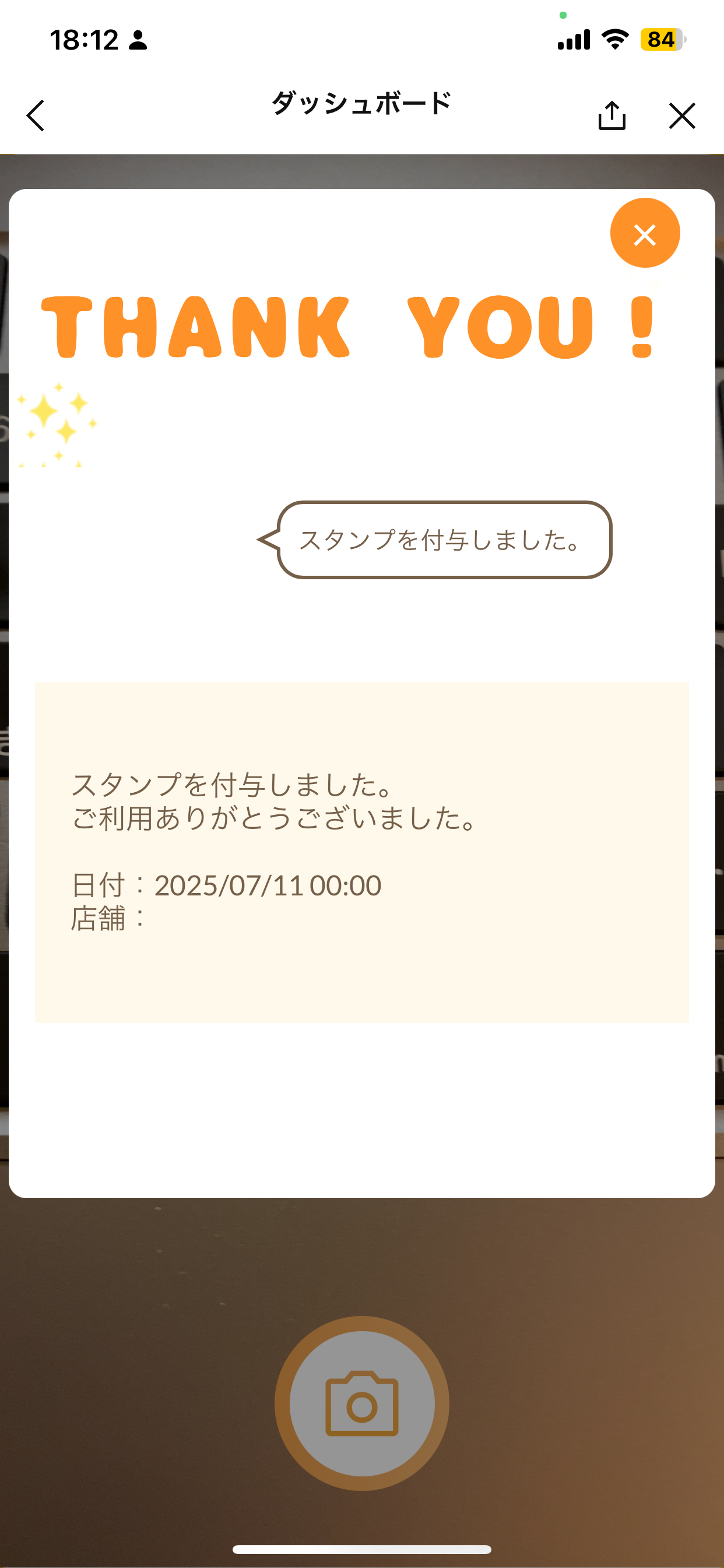Share the dashboard page
724x1568 pixels.
(x=611, y=116)
